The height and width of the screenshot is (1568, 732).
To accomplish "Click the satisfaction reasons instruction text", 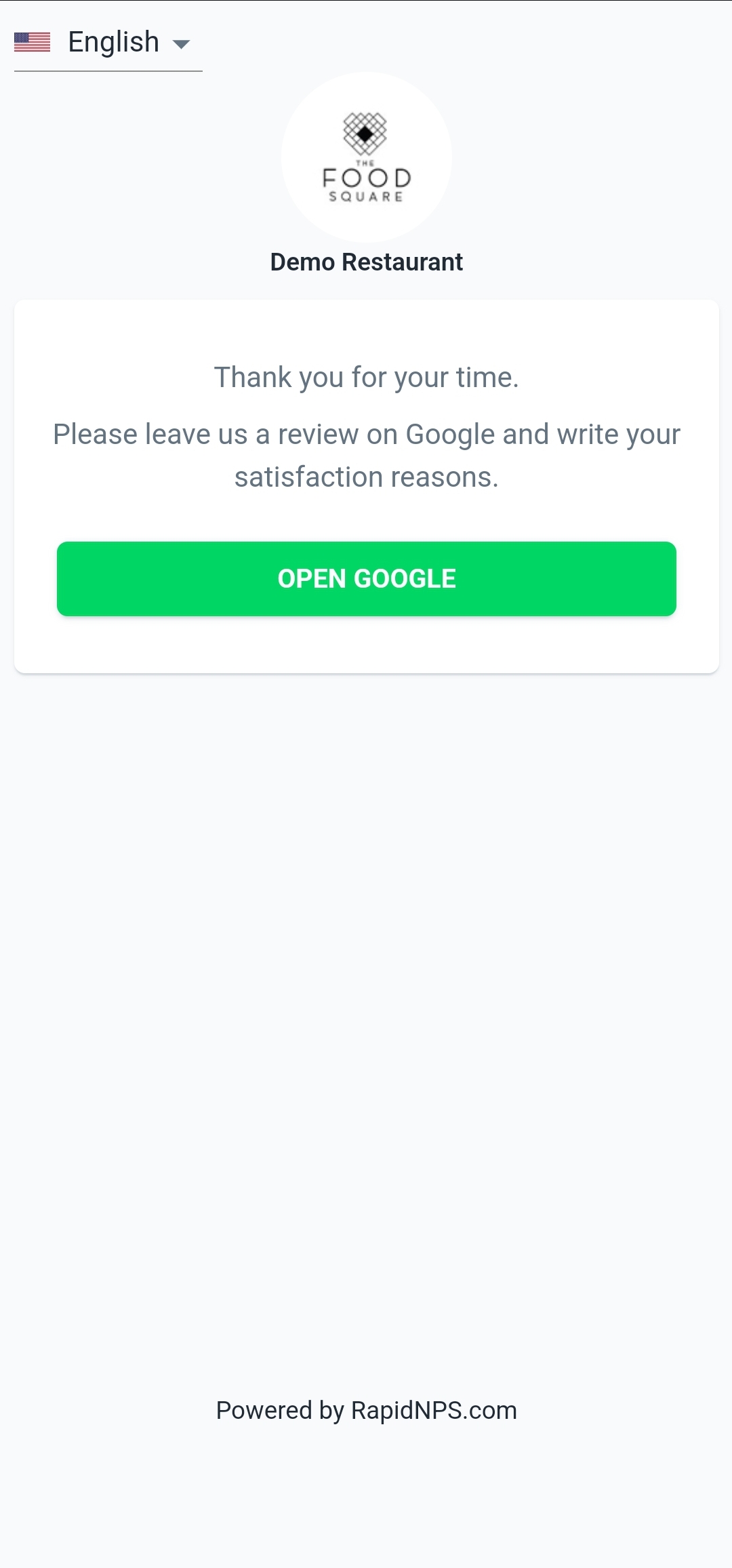I will [x=366, y=454].
